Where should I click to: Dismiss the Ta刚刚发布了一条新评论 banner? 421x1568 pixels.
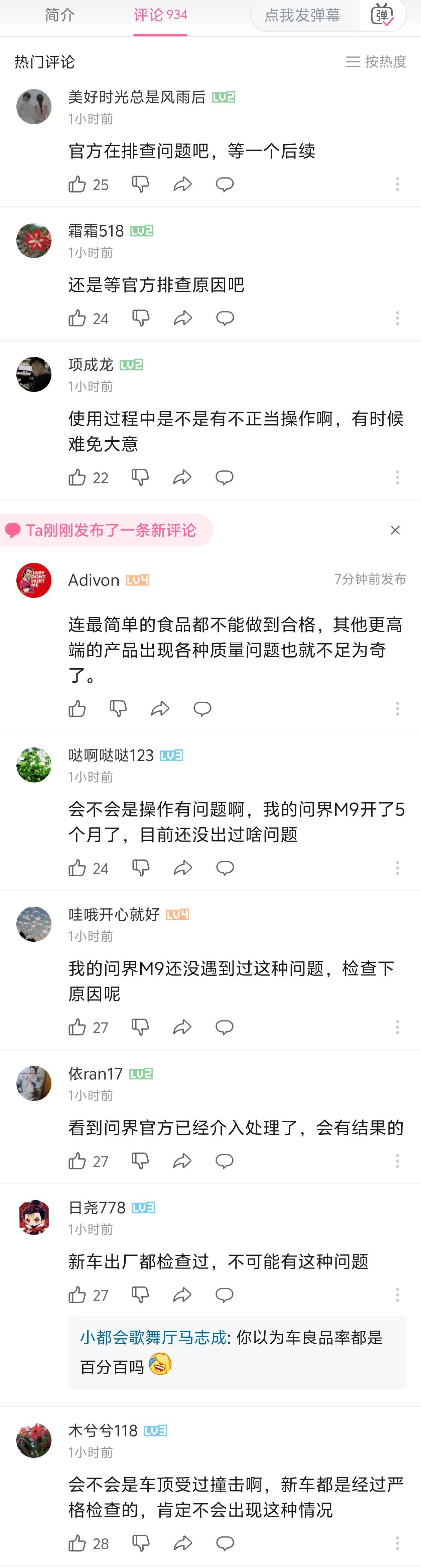(395, 530)
